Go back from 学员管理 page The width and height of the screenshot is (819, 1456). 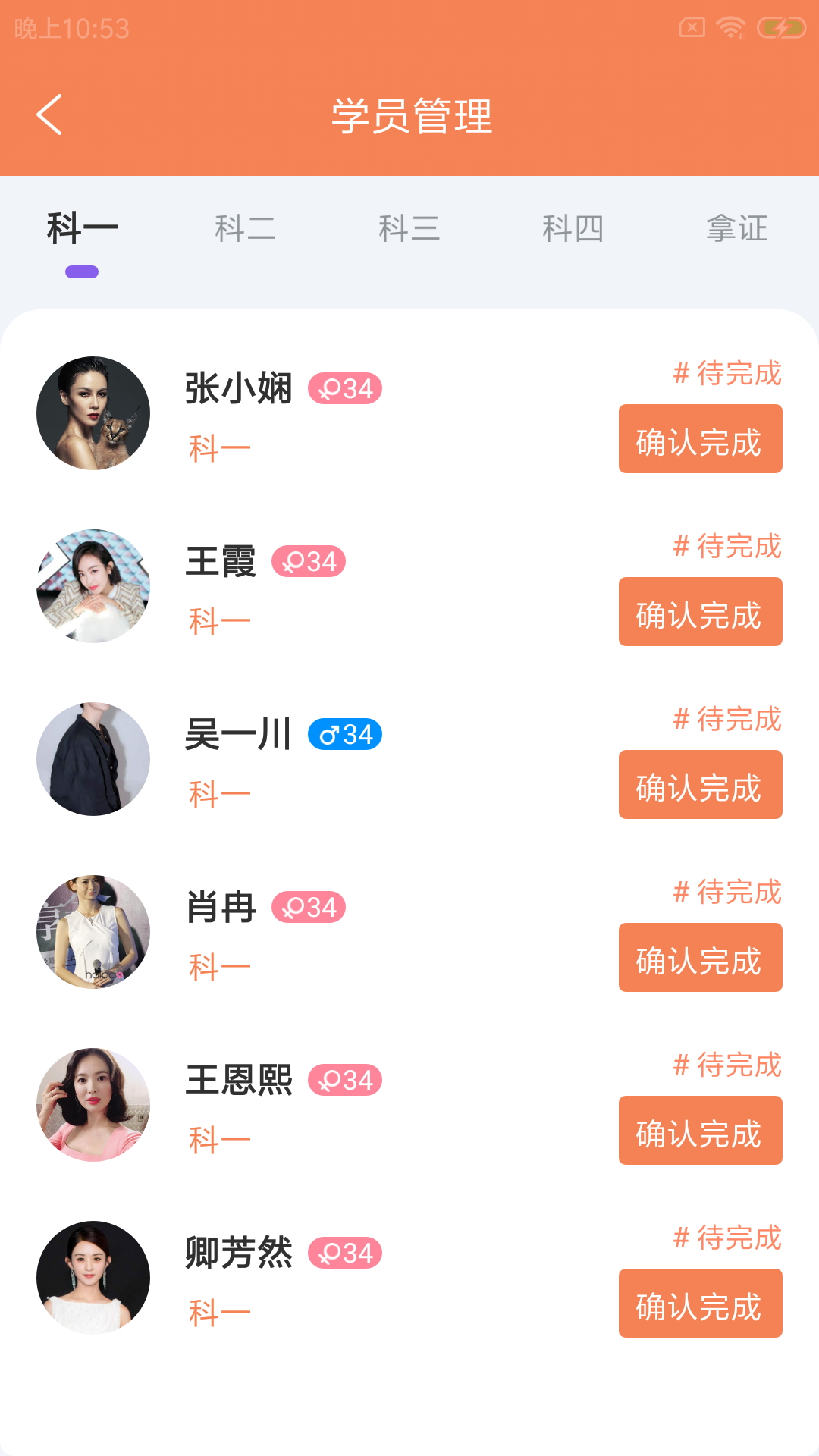(x=50, y=115)
